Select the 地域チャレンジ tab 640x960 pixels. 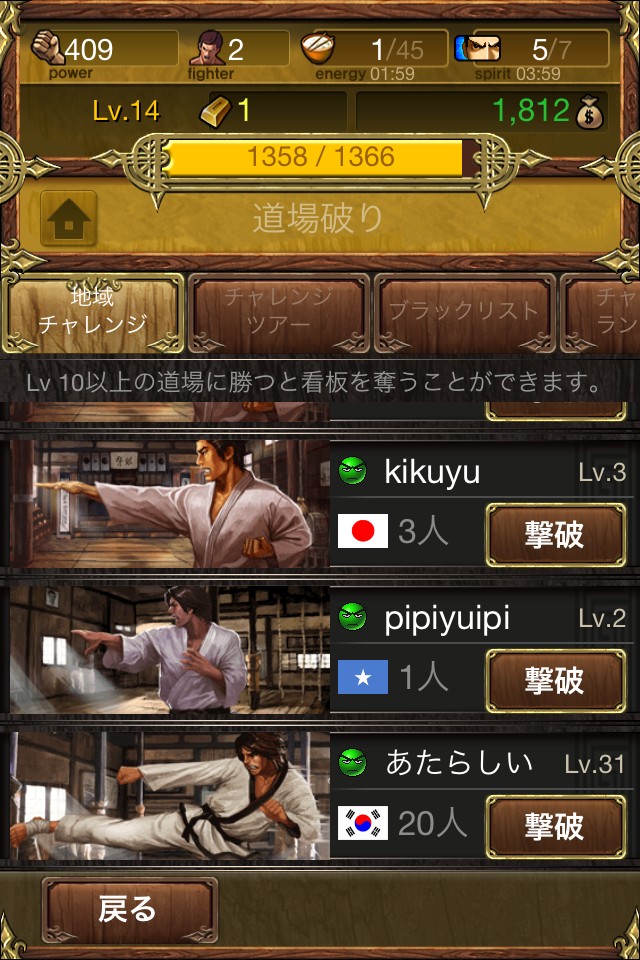pyautogui.click(x=93, y=311)
